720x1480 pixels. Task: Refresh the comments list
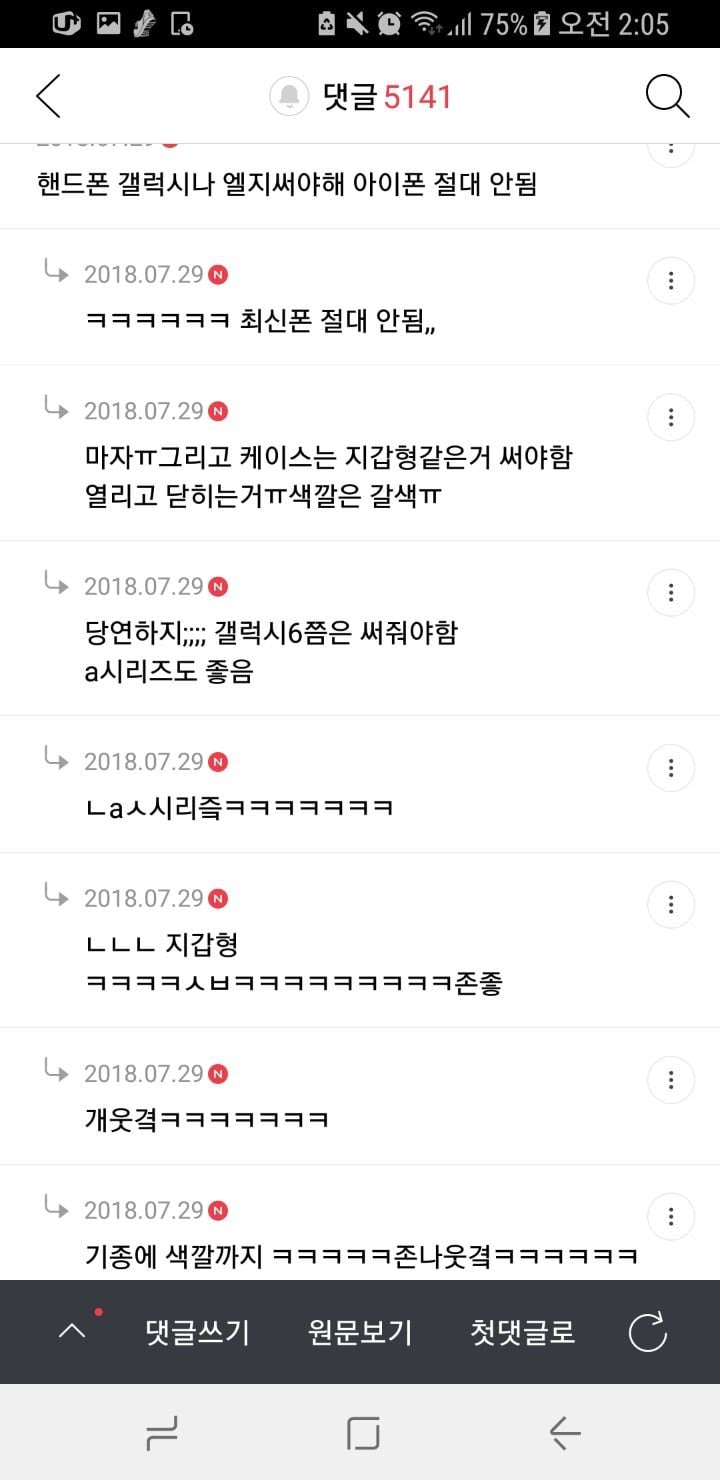[x=647, y=1332]
